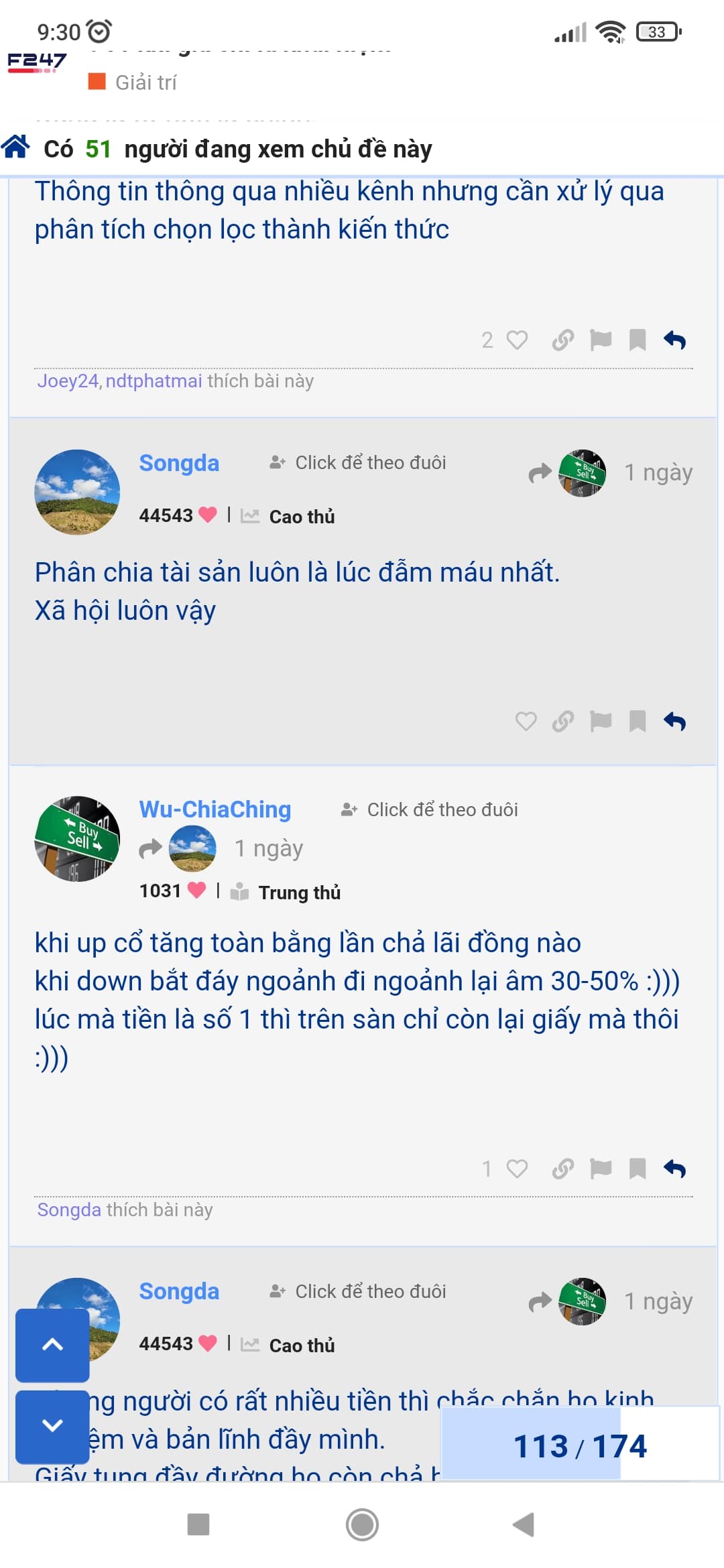Open the 113 / 174 post progress indicator
This screenshot has width=724, height=1568.
tap(579, 1445)
